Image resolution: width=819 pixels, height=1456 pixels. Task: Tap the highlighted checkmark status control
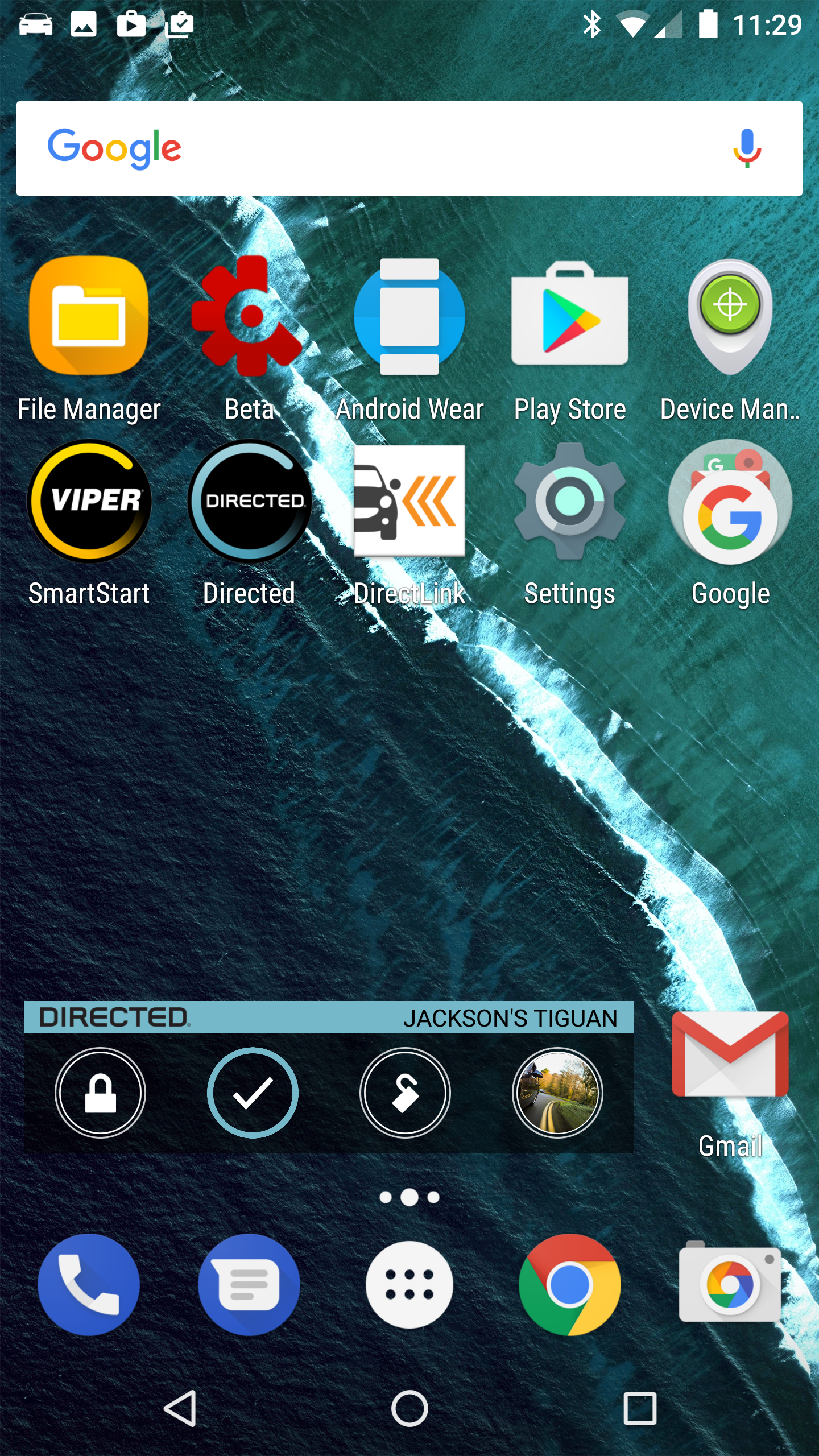(x=253, y=1093)
